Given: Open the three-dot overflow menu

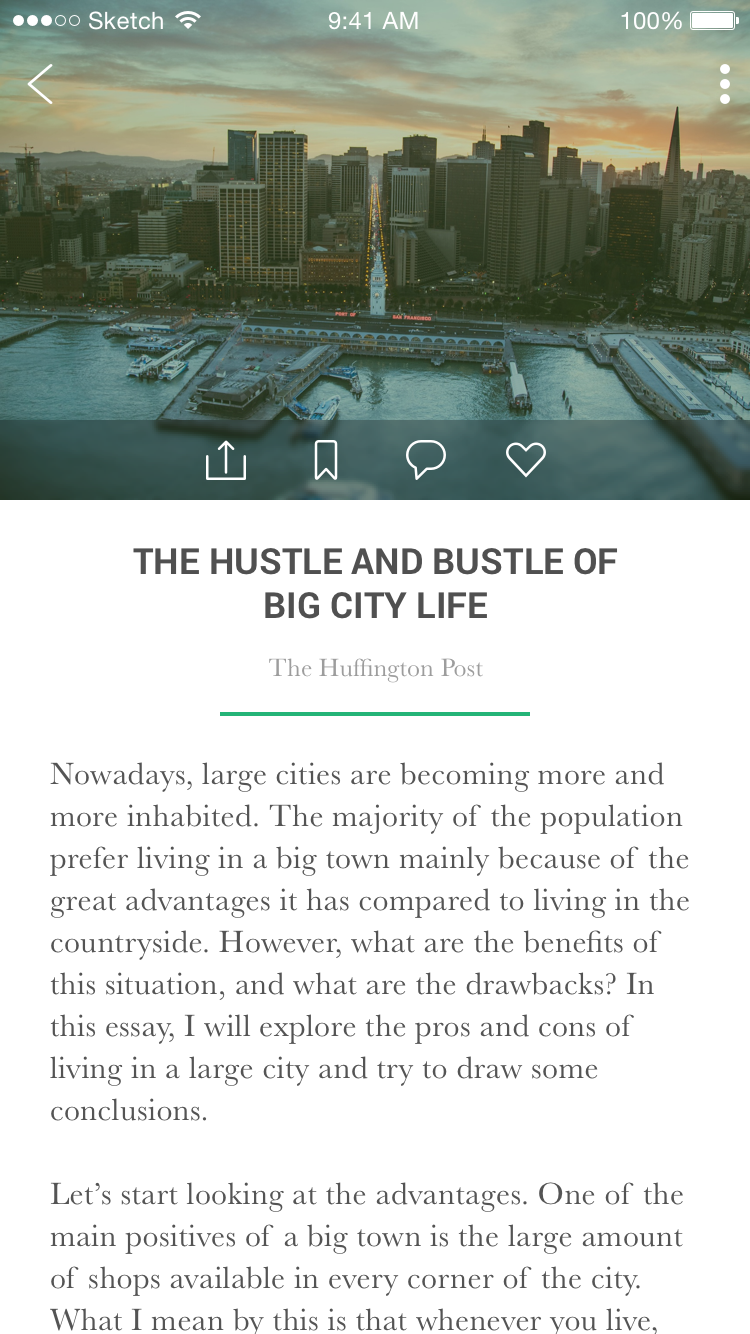Looking at the screenshot, I should tap(725, 84).
